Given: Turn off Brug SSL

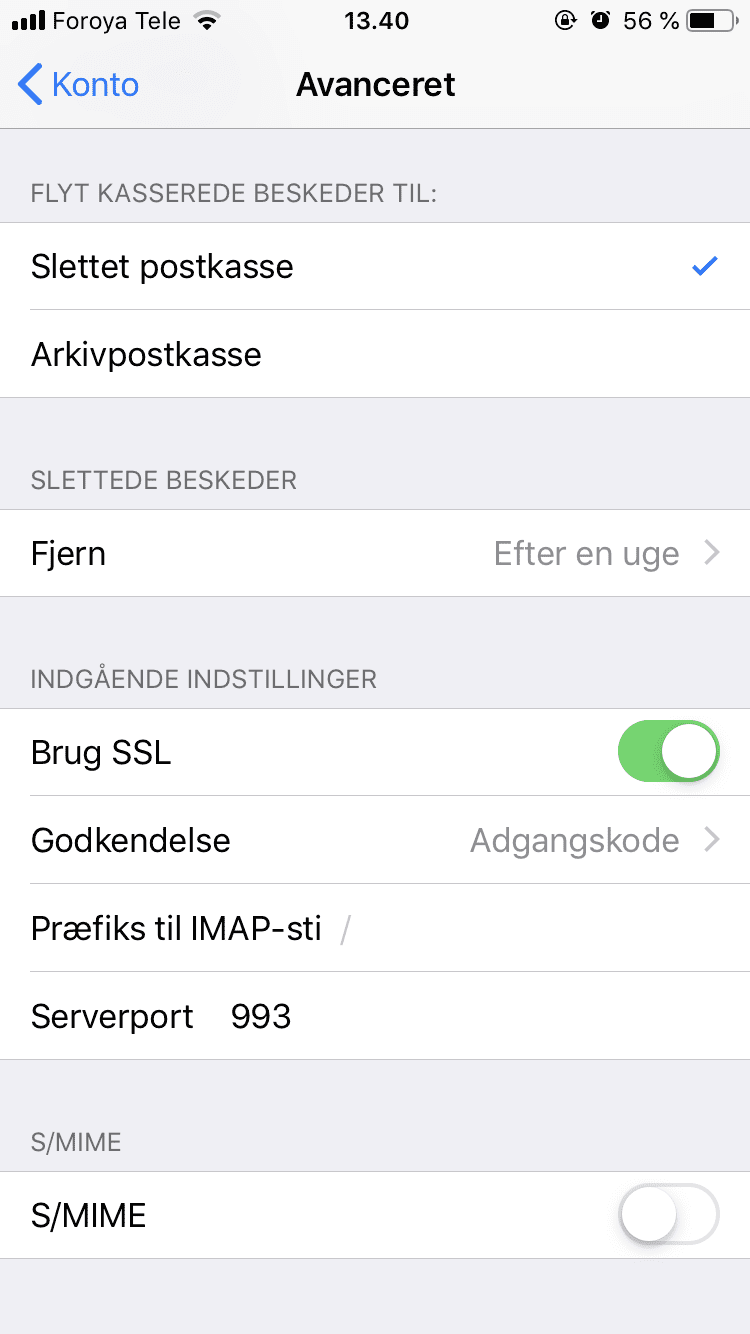Looking at the screenshot, I should click(x=668, y=752).
